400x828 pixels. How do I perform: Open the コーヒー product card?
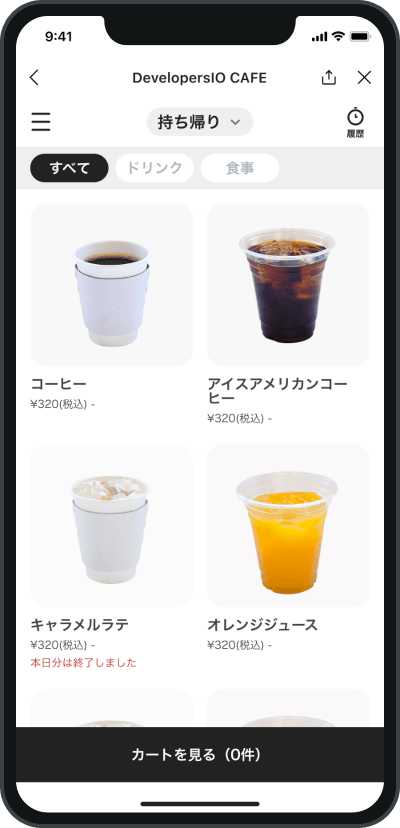[x=111, y=307]
